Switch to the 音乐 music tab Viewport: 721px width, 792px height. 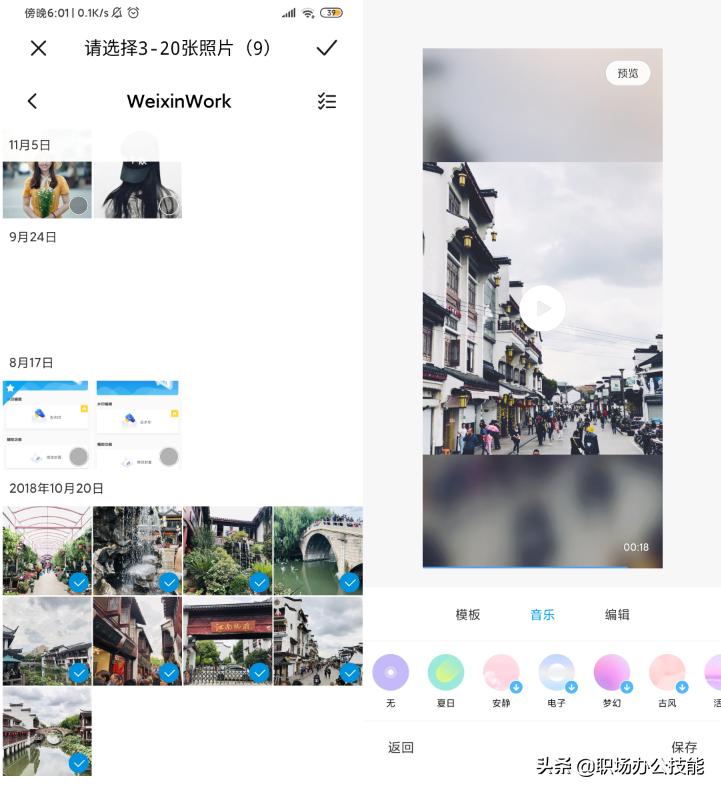tap(542, 615)
